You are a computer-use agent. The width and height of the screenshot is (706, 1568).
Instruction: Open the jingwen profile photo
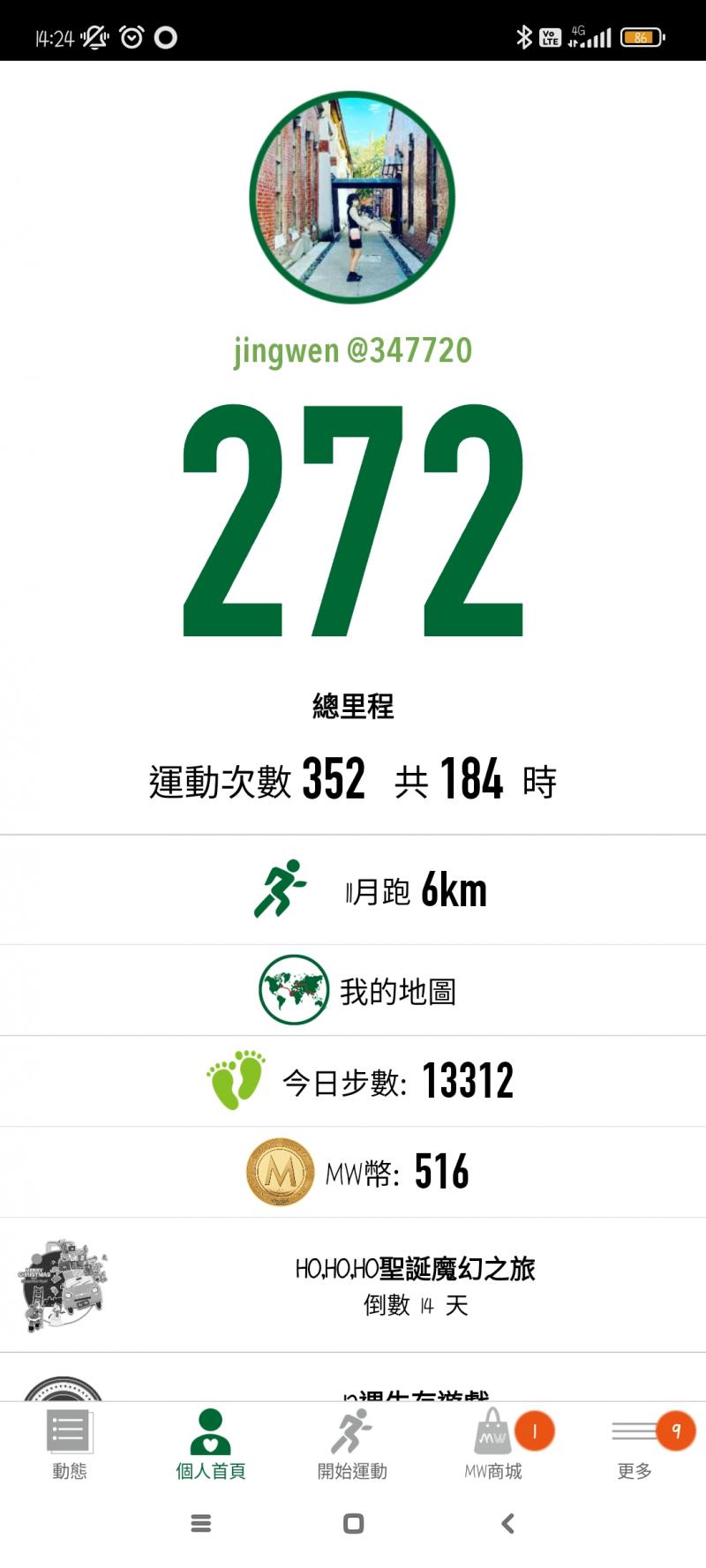click(x=352, y=198)
